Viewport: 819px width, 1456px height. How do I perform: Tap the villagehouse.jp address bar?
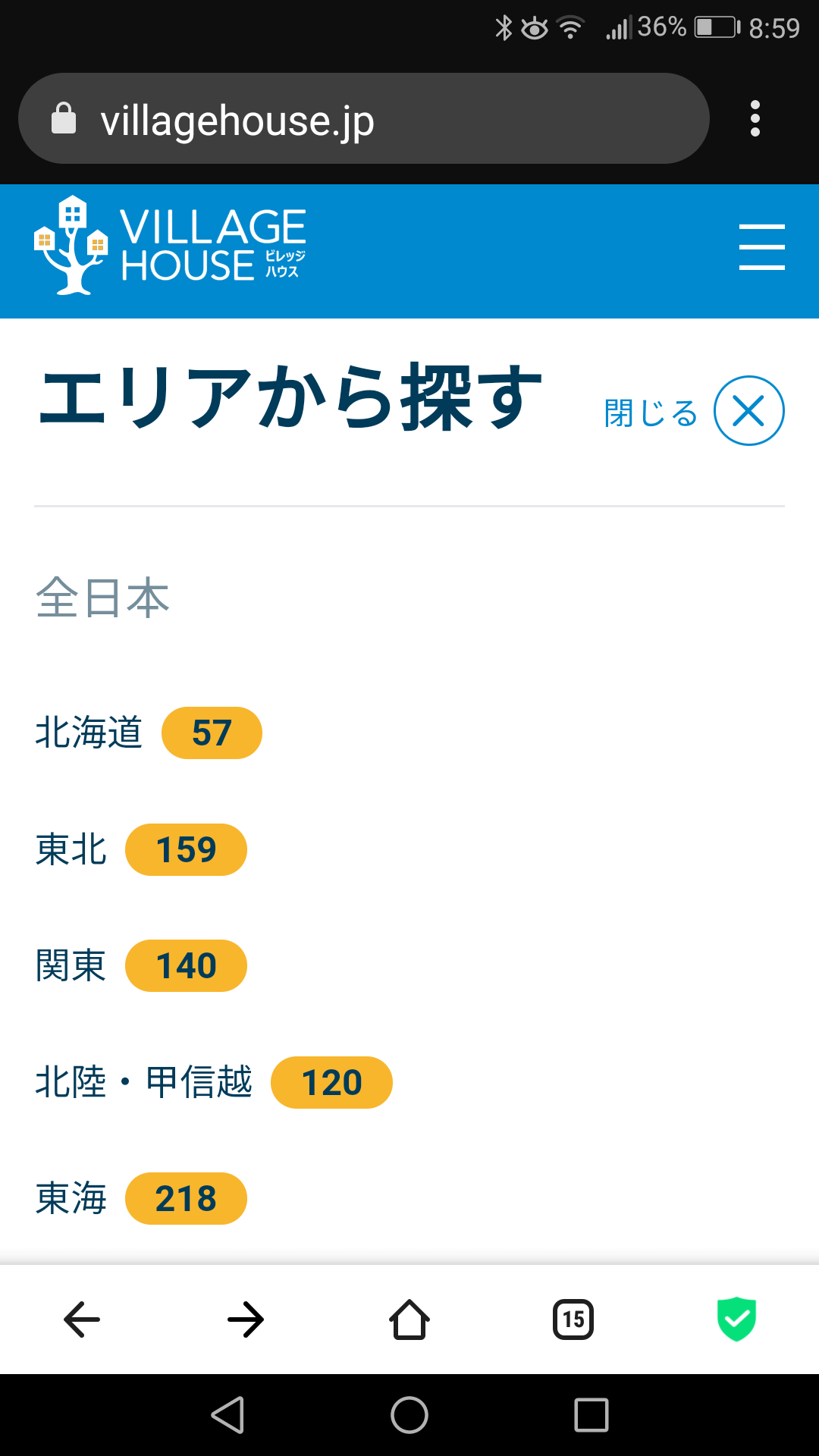364,118
